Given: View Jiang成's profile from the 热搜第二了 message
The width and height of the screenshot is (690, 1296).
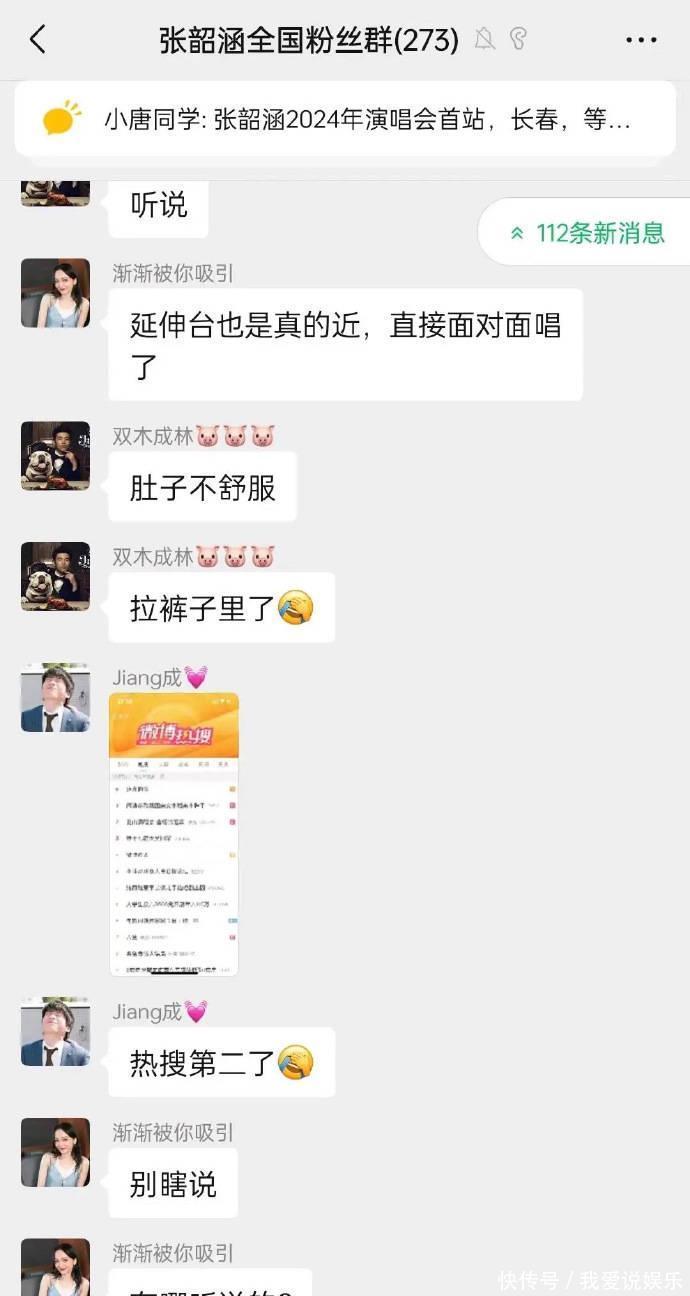Looking at the screenshot, I should pyautogui.click(x=55, y=1032).
